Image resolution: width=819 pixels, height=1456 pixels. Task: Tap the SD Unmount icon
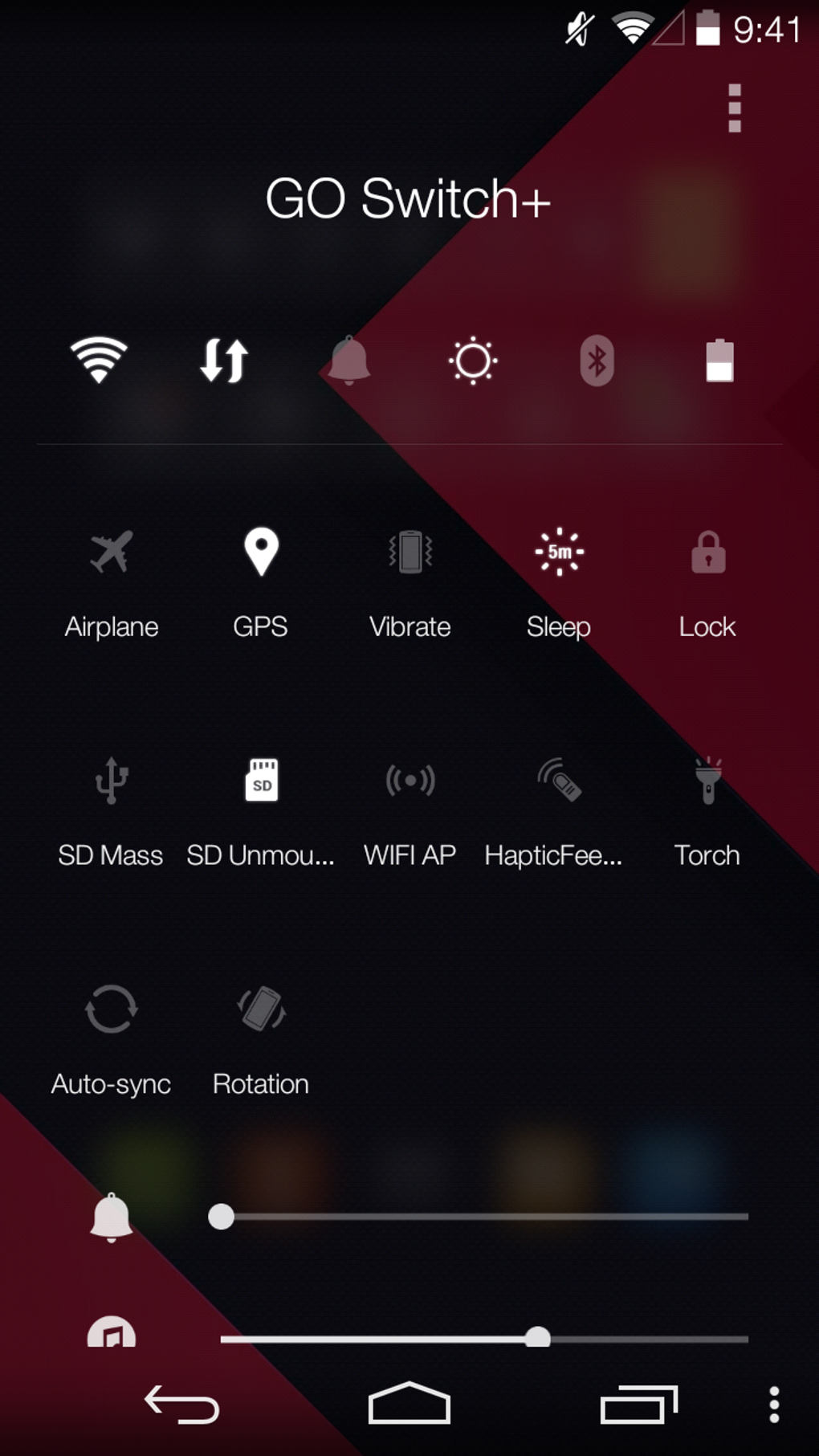point(260,781)
